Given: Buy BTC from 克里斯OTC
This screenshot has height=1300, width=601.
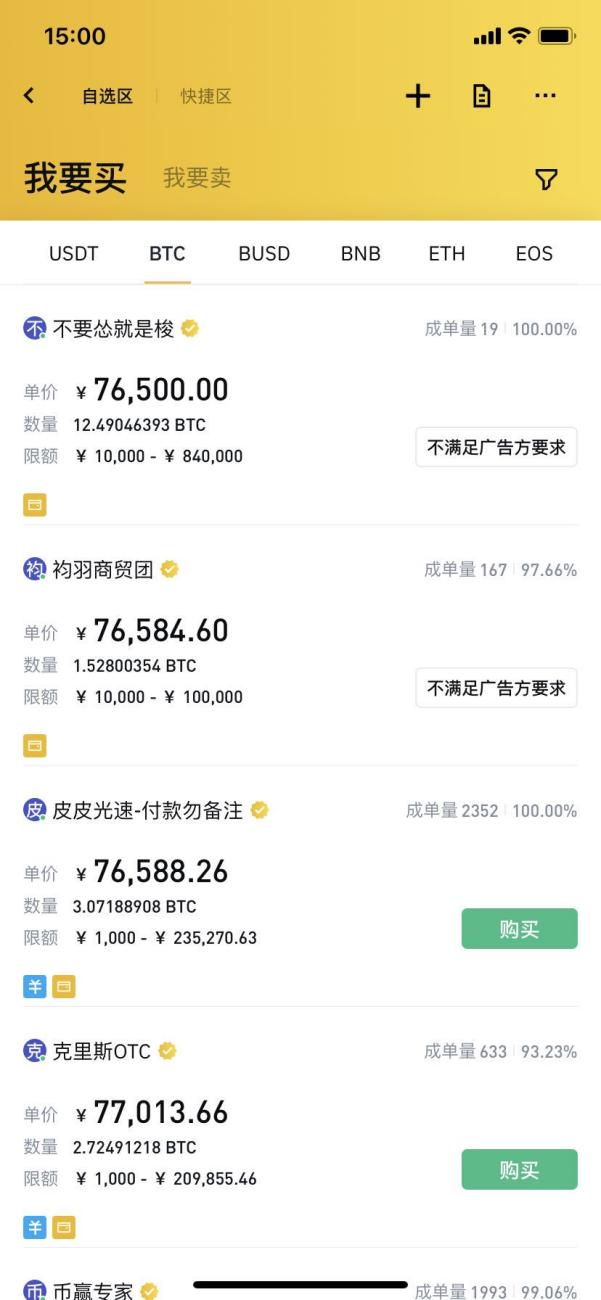Looking at the screenshot, I should click(x=519, y=1170).
